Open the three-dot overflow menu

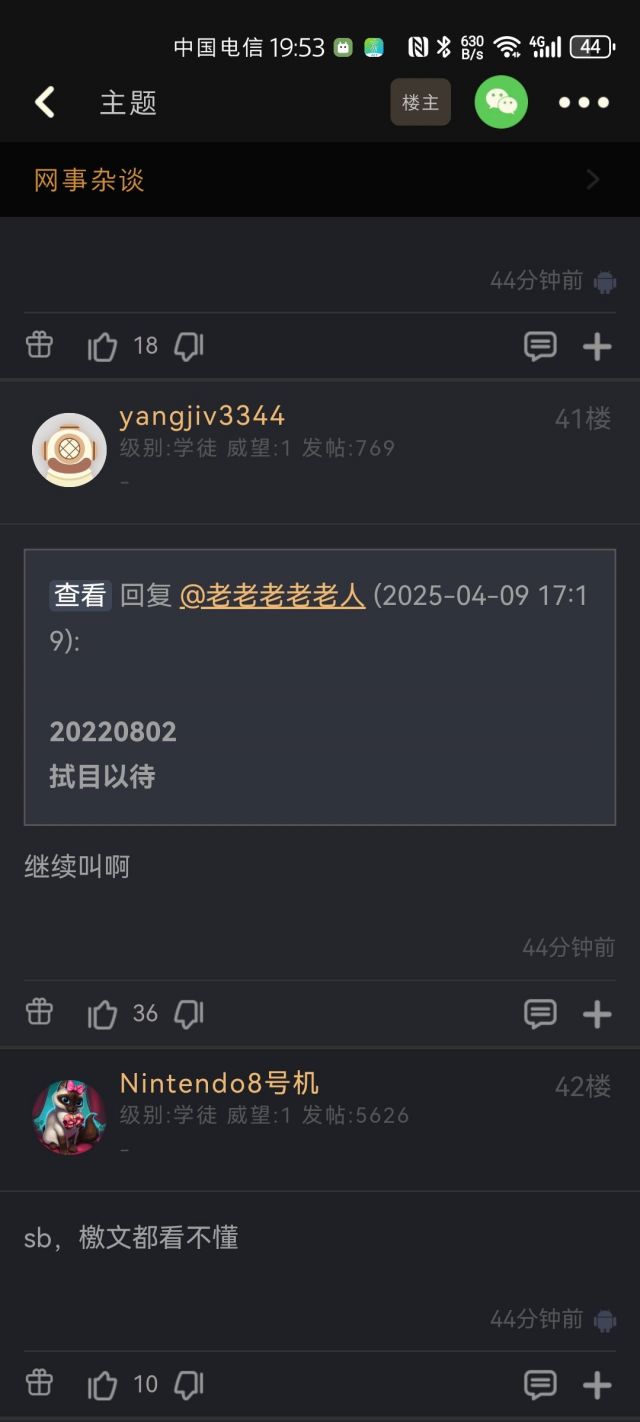click(x=584, y=102)
